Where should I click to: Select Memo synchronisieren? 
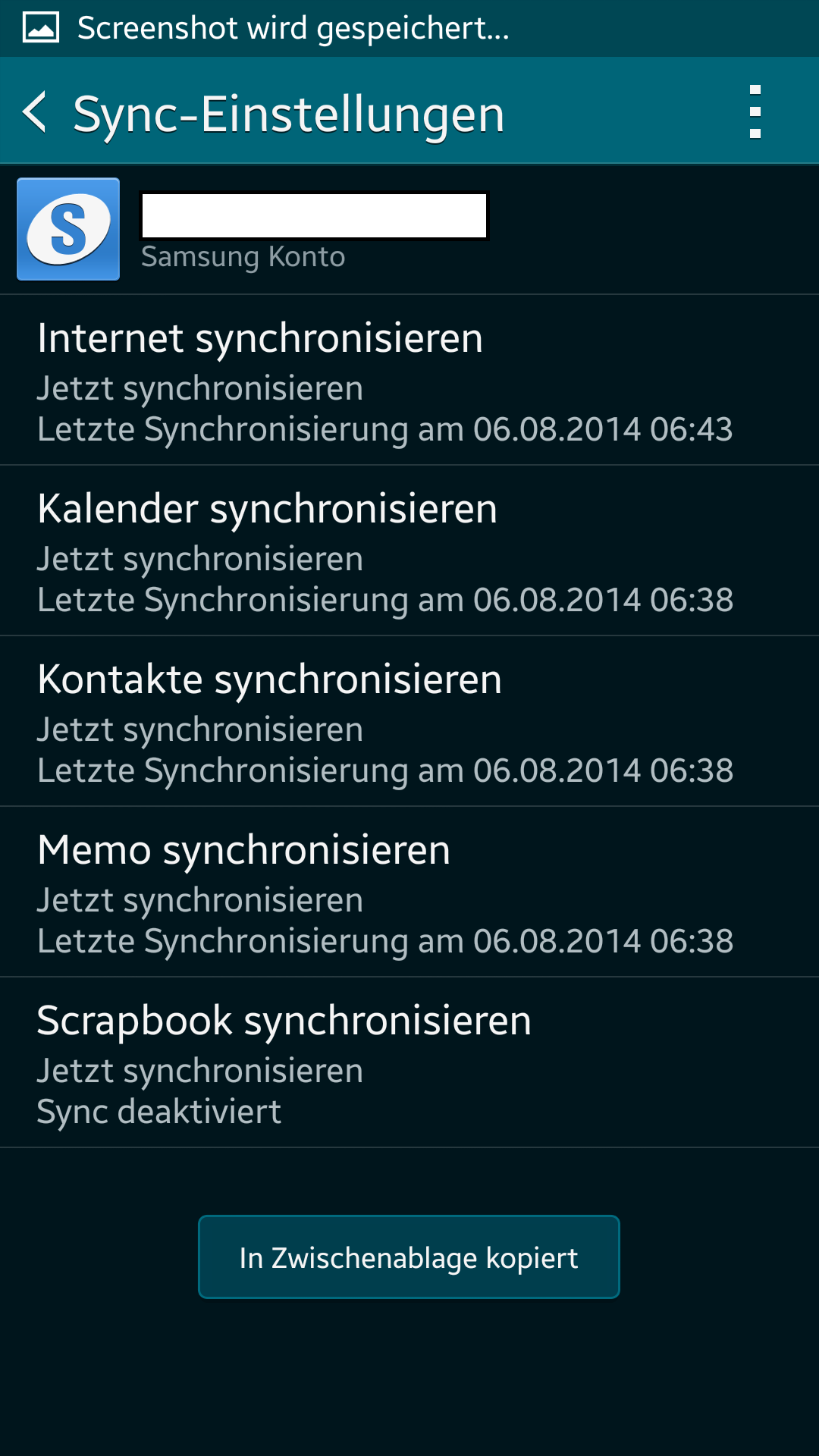coord(409,893)
